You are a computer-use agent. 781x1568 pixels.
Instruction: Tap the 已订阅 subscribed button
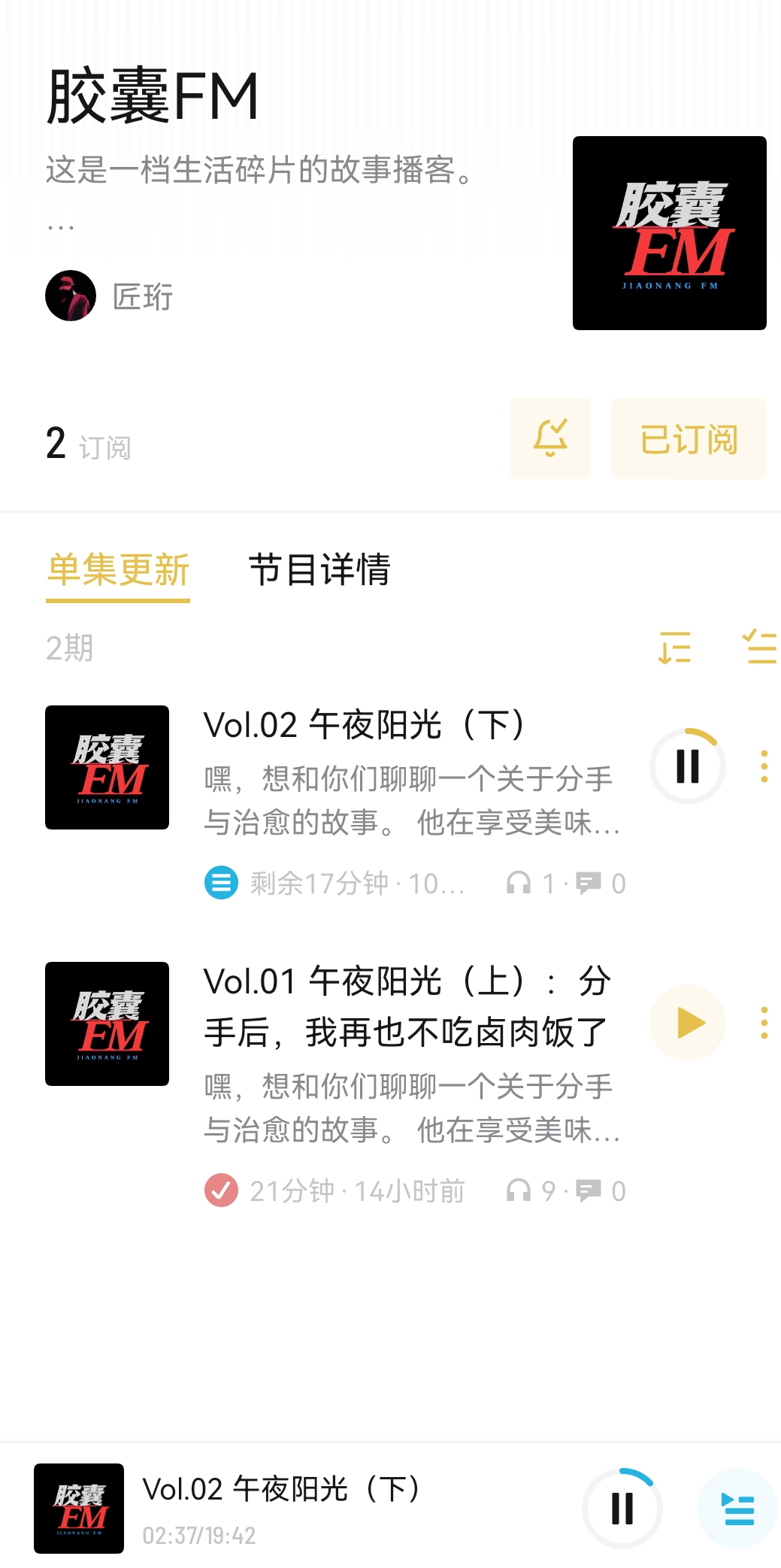pyautogui.click(x=689, y=438)
